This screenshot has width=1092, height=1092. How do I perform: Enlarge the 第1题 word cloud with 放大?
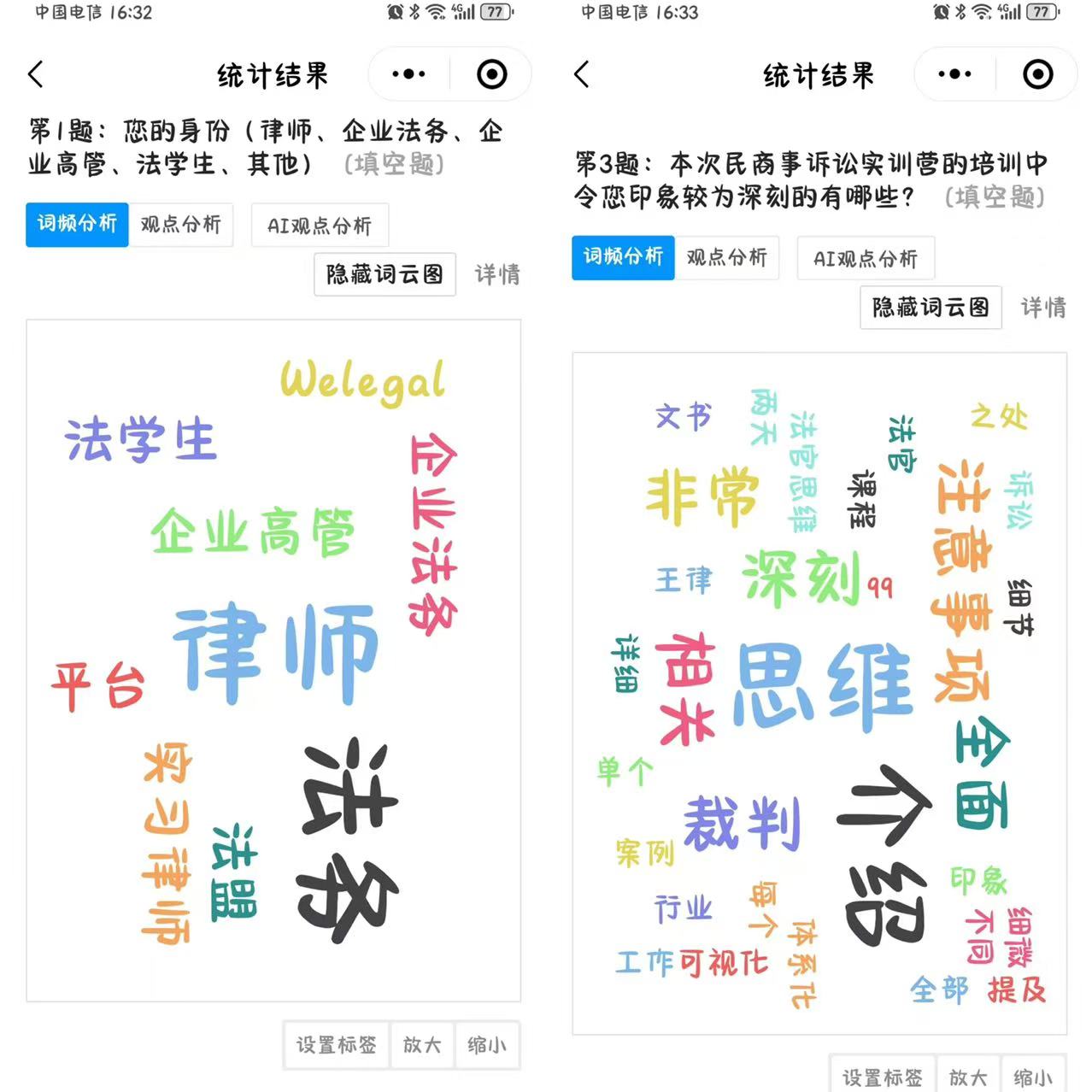pos(422,1045)
